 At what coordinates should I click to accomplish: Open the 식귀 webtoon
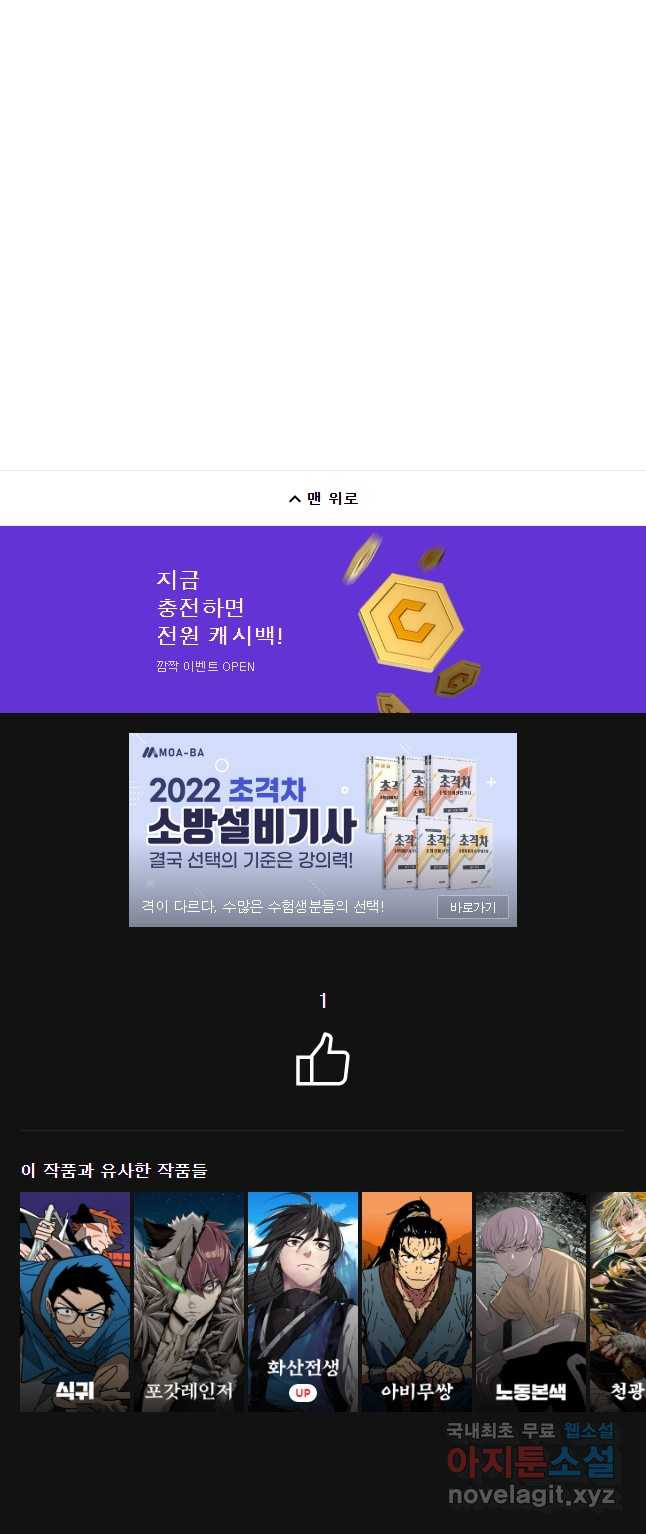point(75,1301)
